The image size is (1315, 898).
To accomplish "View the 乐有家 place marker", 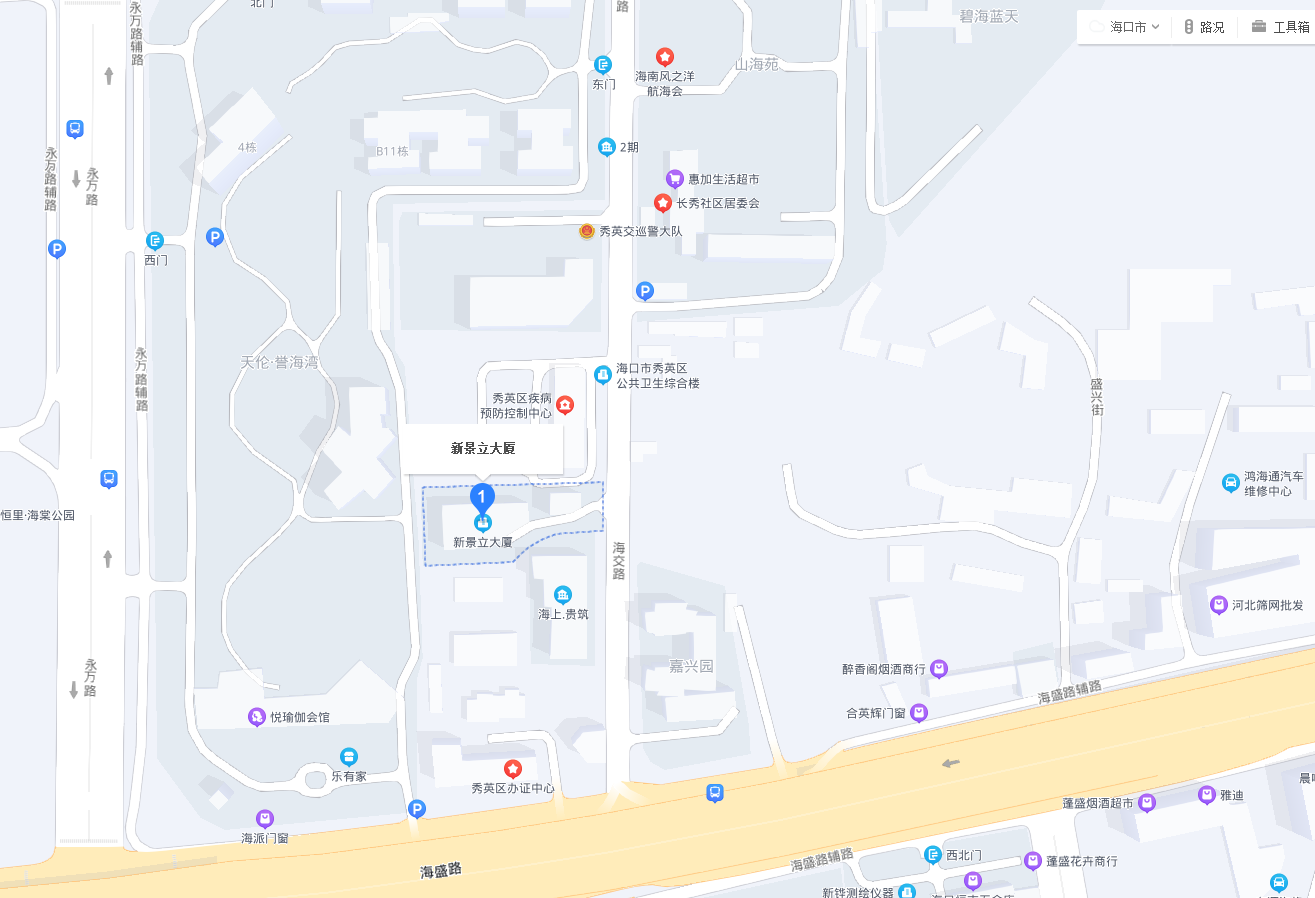I will 349,757.
